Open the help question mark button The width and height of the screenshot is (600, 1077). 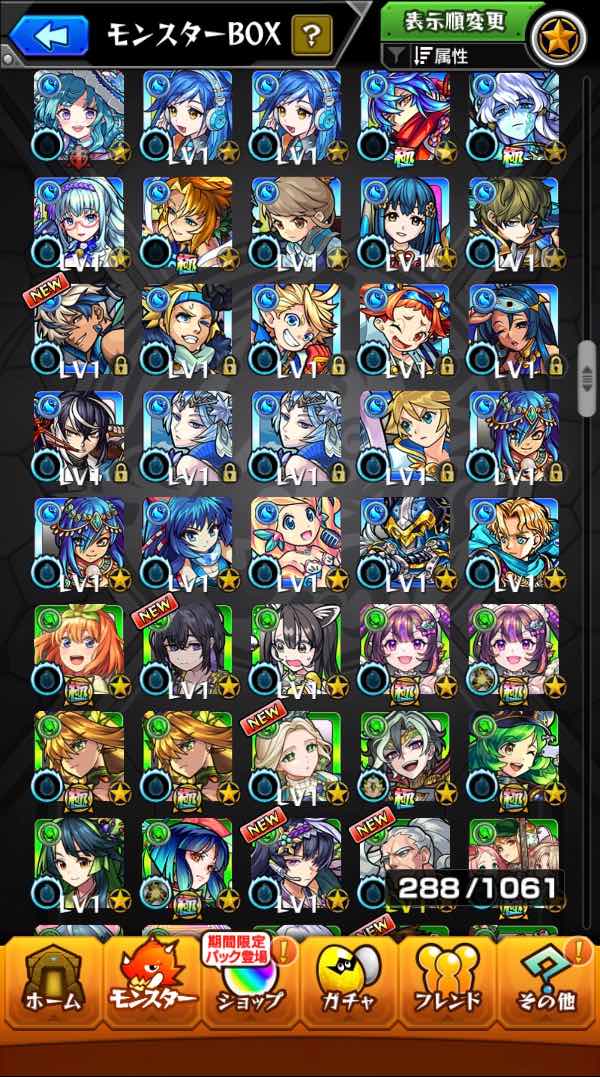pyautogui.click(x=311, y=37)
